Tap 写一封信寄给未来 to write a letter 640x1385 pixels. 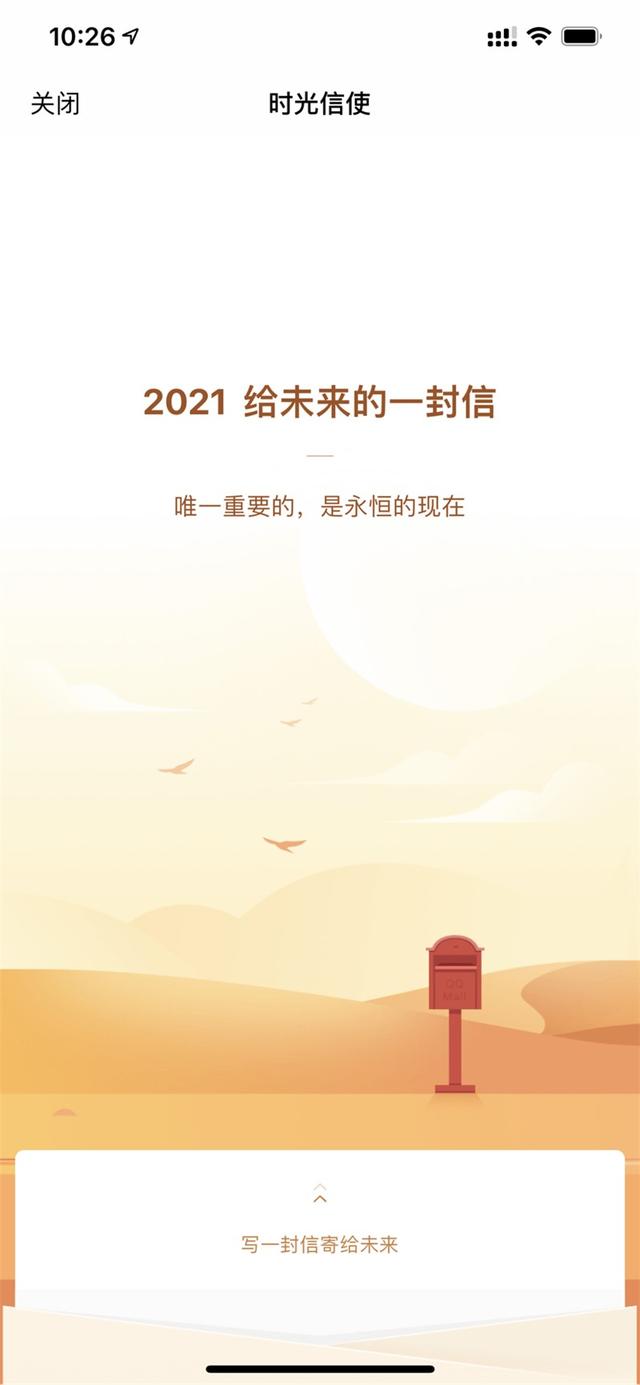click(320, 1245)
